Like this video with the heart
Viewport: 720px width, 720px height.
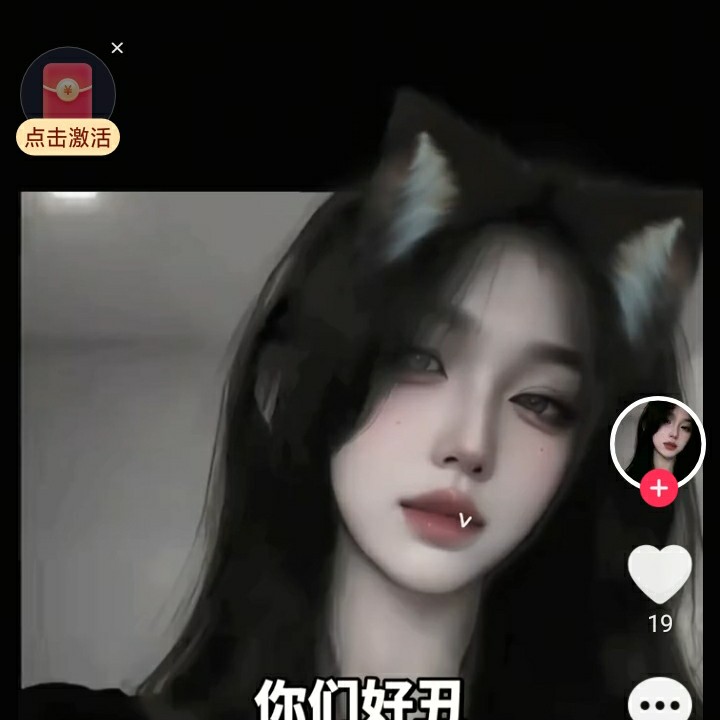click(659, 574)
